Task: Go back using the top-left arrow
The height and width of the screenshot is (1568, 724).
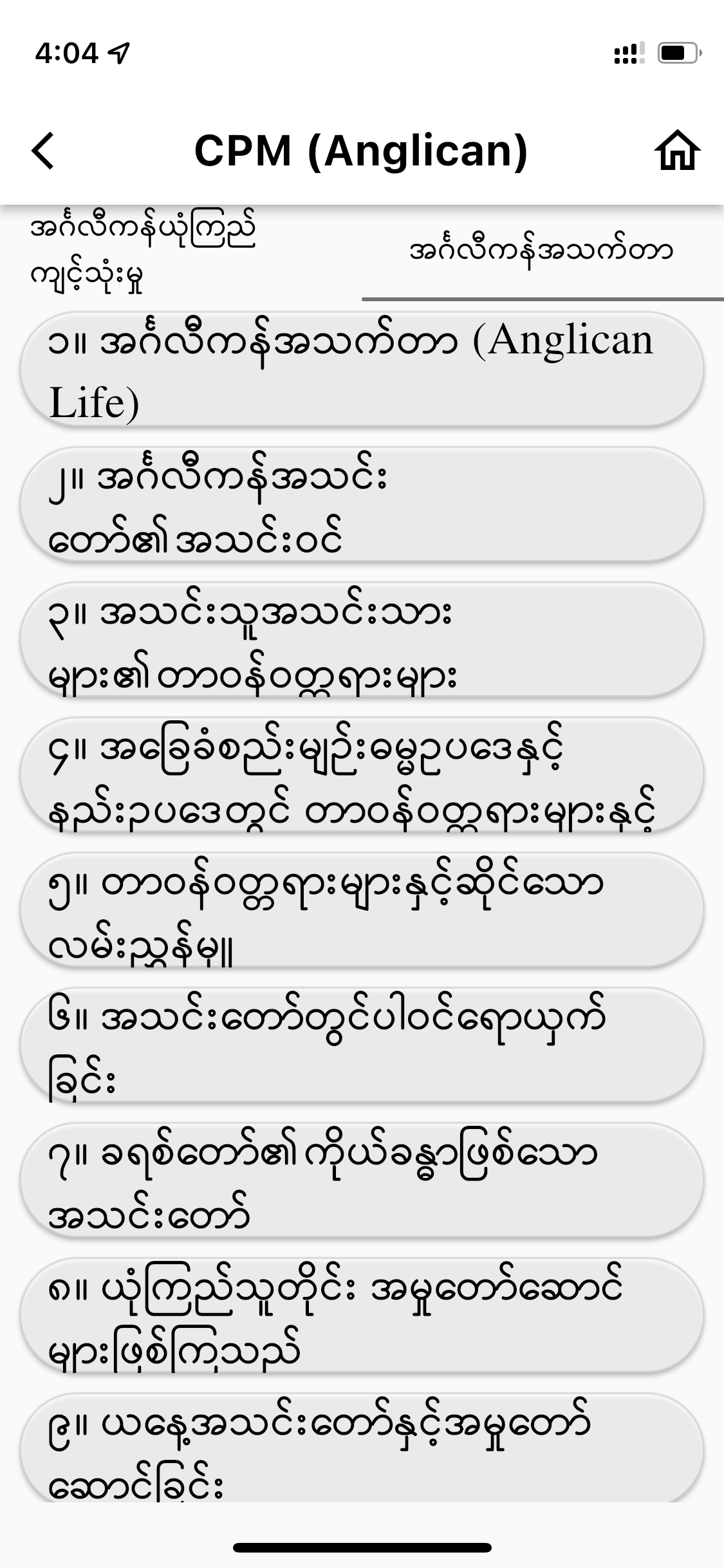Action: (44, 151)
